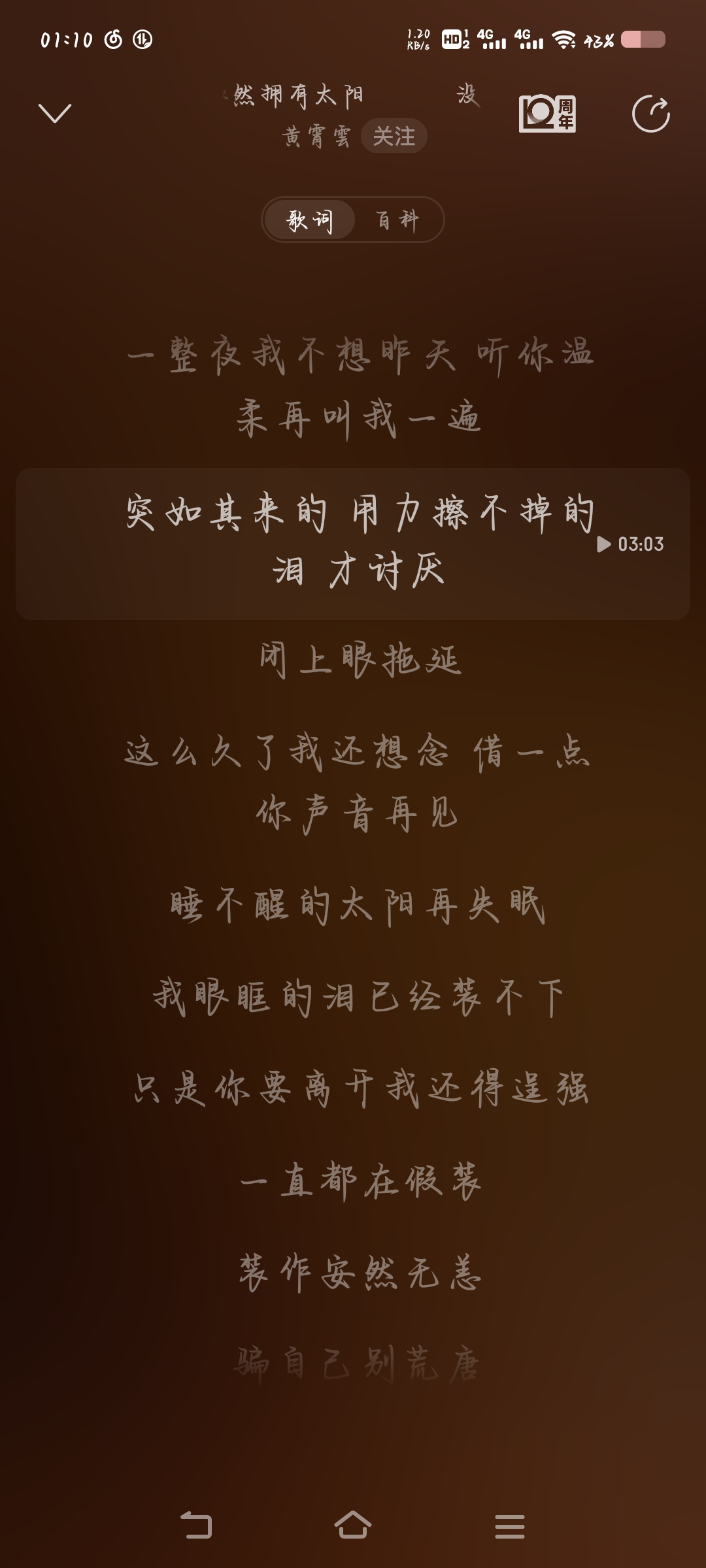Viewport: 706px width, 1568px height.
Task: Open the 10周年 anniversary icon
Action: pos(547,114)
